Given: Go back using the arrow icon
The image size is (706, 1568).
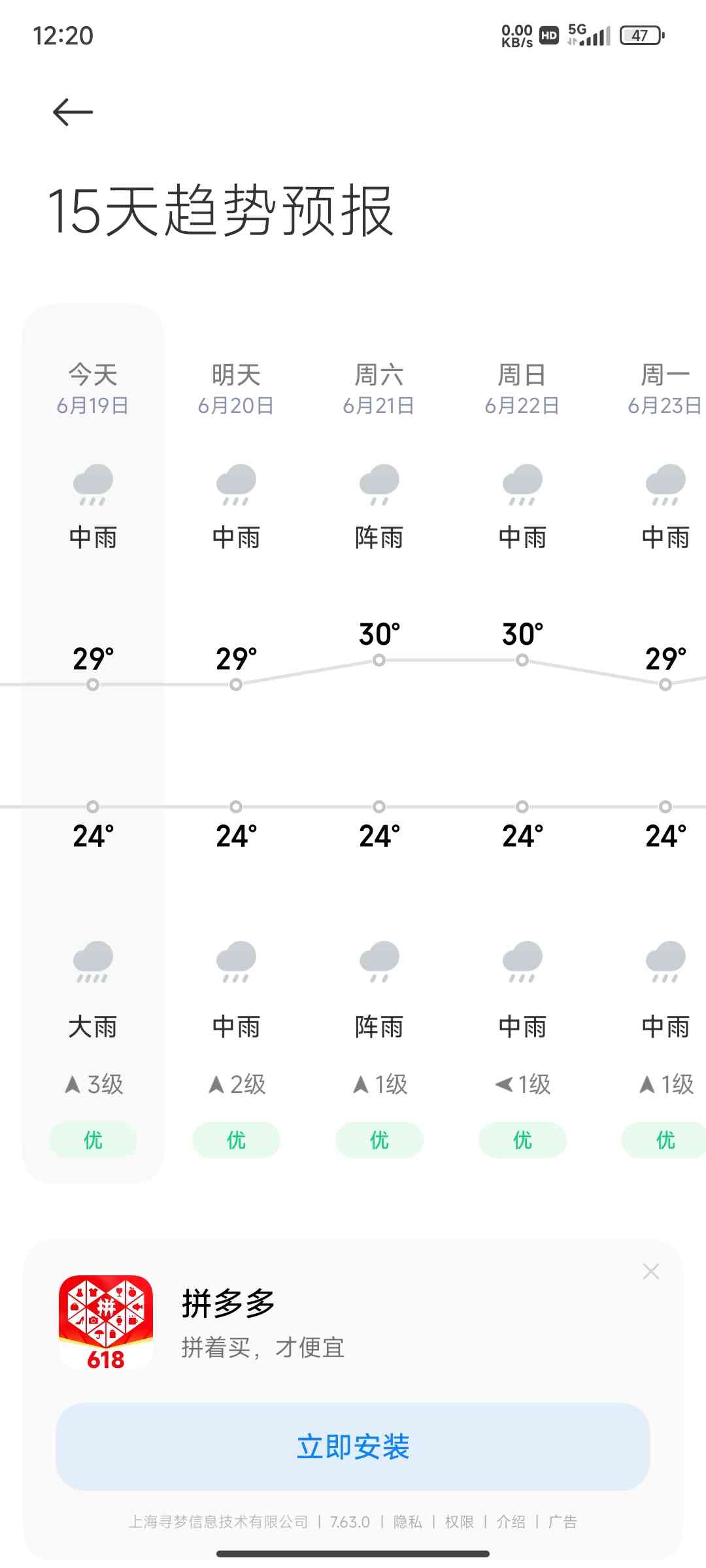Looking at the screenshot, I should 73,112.
